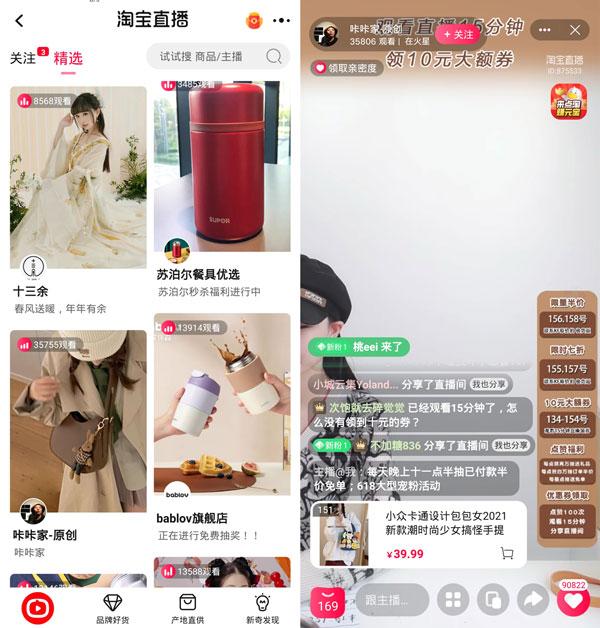Like the live stream with the heart button
The width and height of the screenshot is (600, 628).
tap(573, 602)
